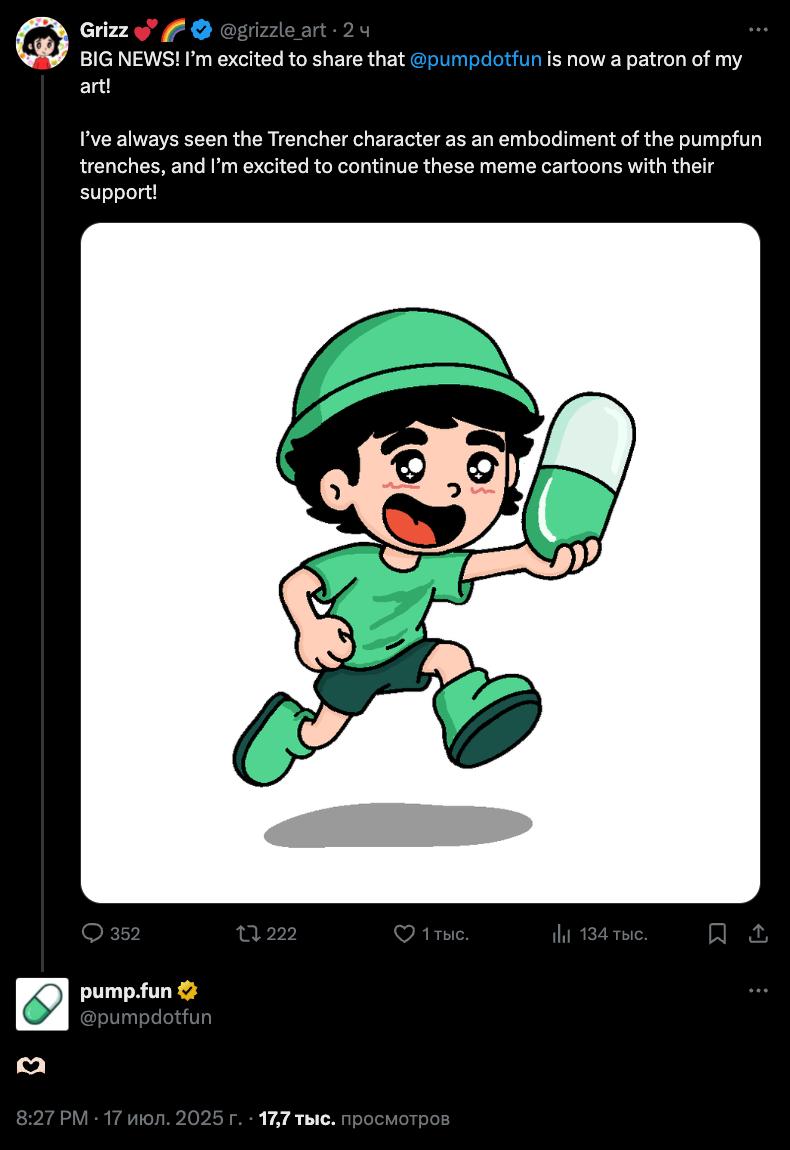The width and height of the screenshot is (790, 1150).
Task: Open Grizz's profile avatar
Action: (41, 43)
